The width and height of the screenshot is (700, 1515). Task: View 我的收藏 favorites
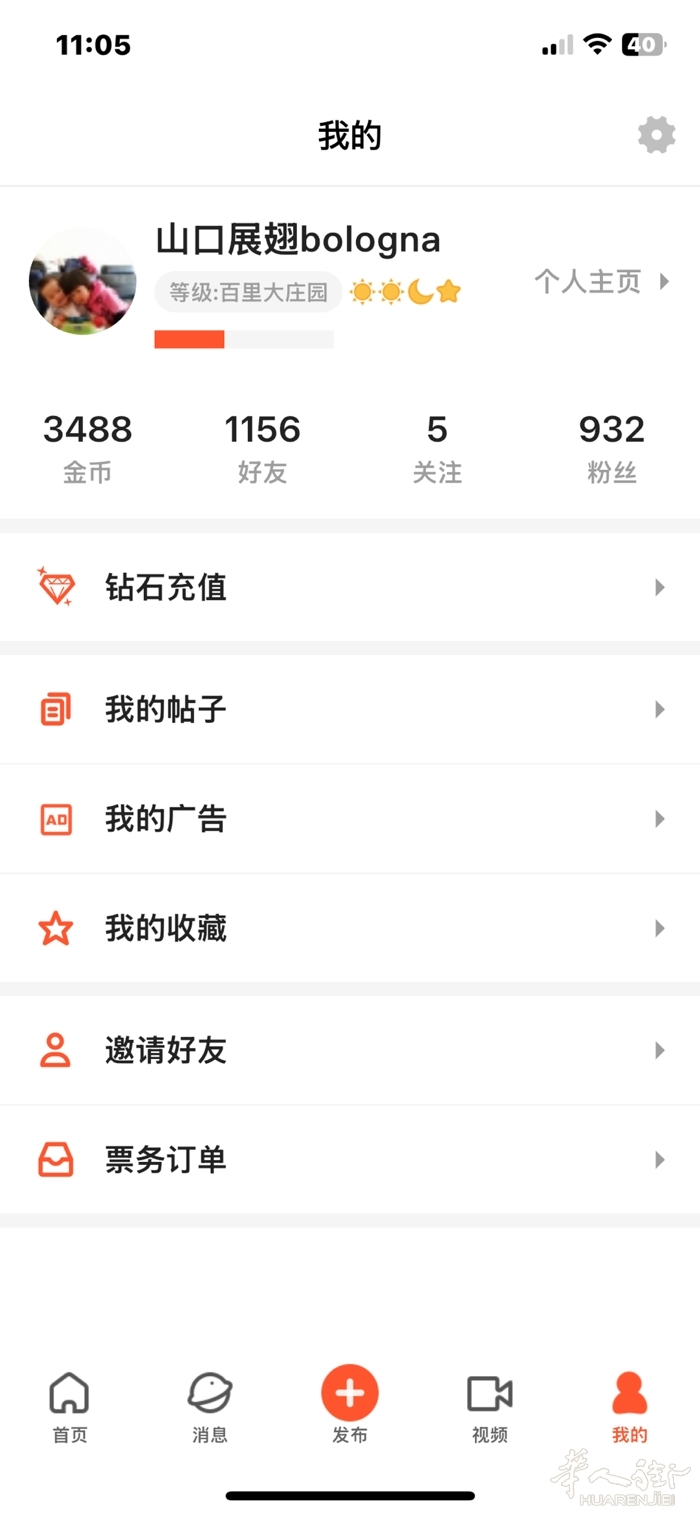point(350,929)
